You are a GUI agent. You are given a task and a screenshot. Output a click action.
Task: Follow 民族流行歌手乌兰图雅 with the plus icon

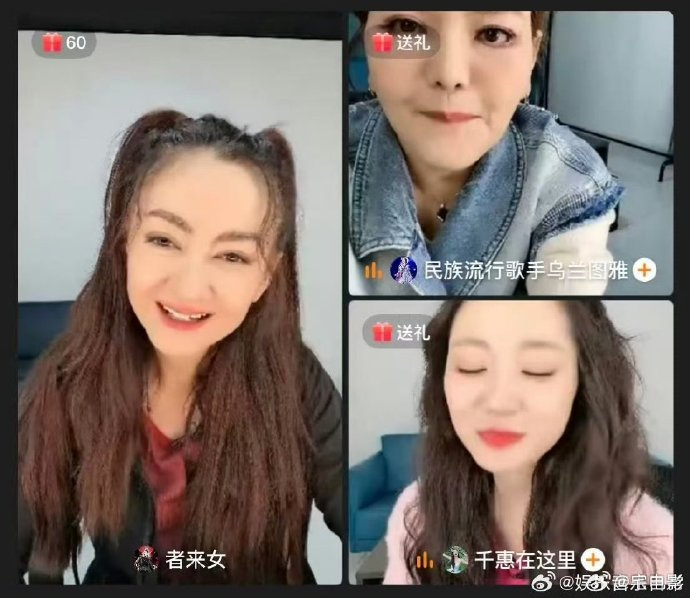(645, 269)
